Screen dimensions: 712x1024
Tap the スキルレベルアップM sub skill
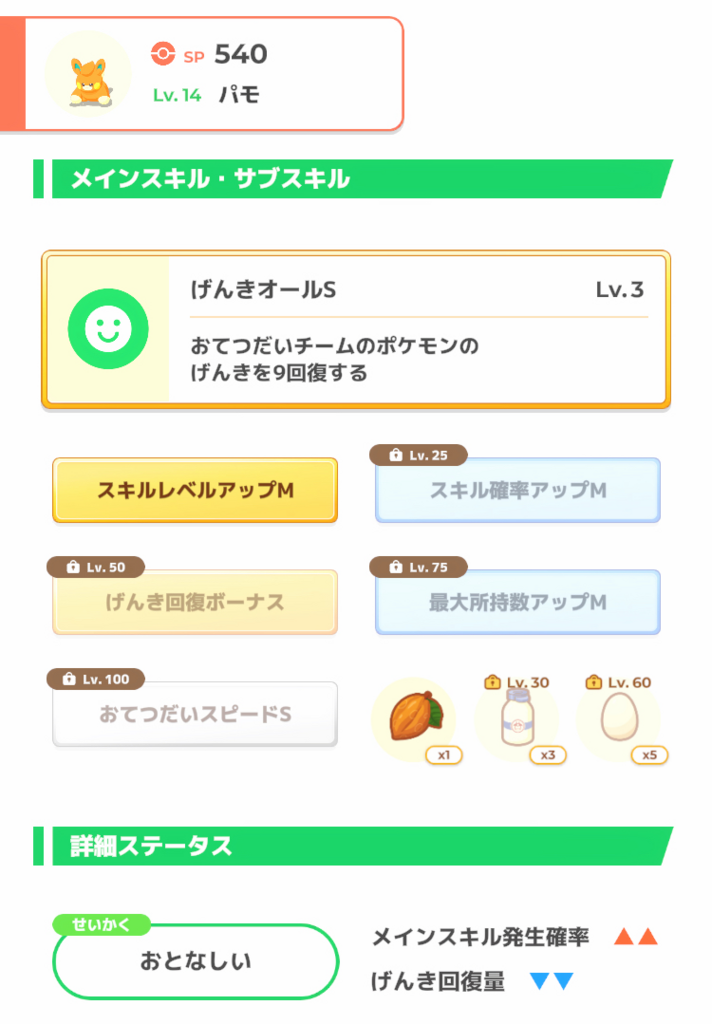coord(195,490)
